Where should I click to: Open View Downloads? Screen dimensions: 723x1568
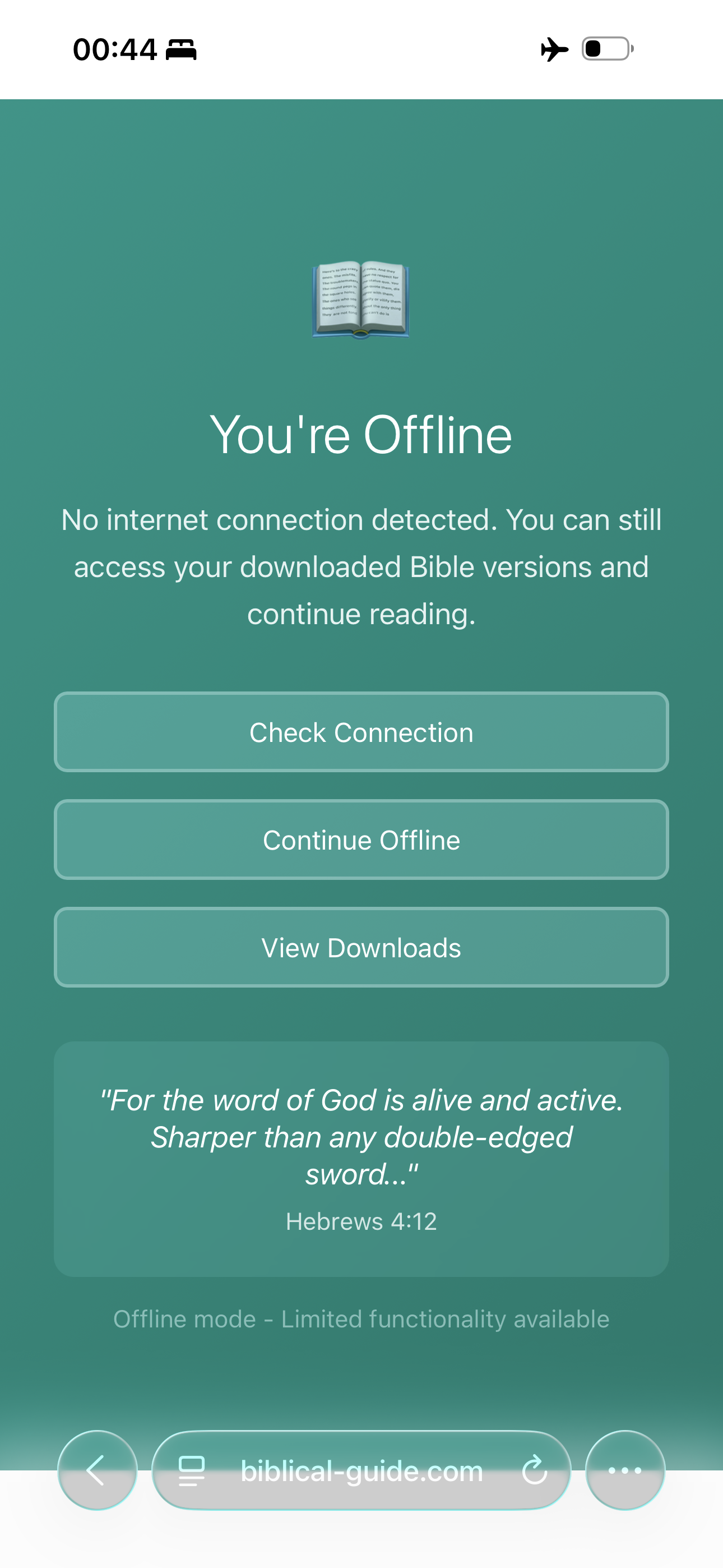361,948
